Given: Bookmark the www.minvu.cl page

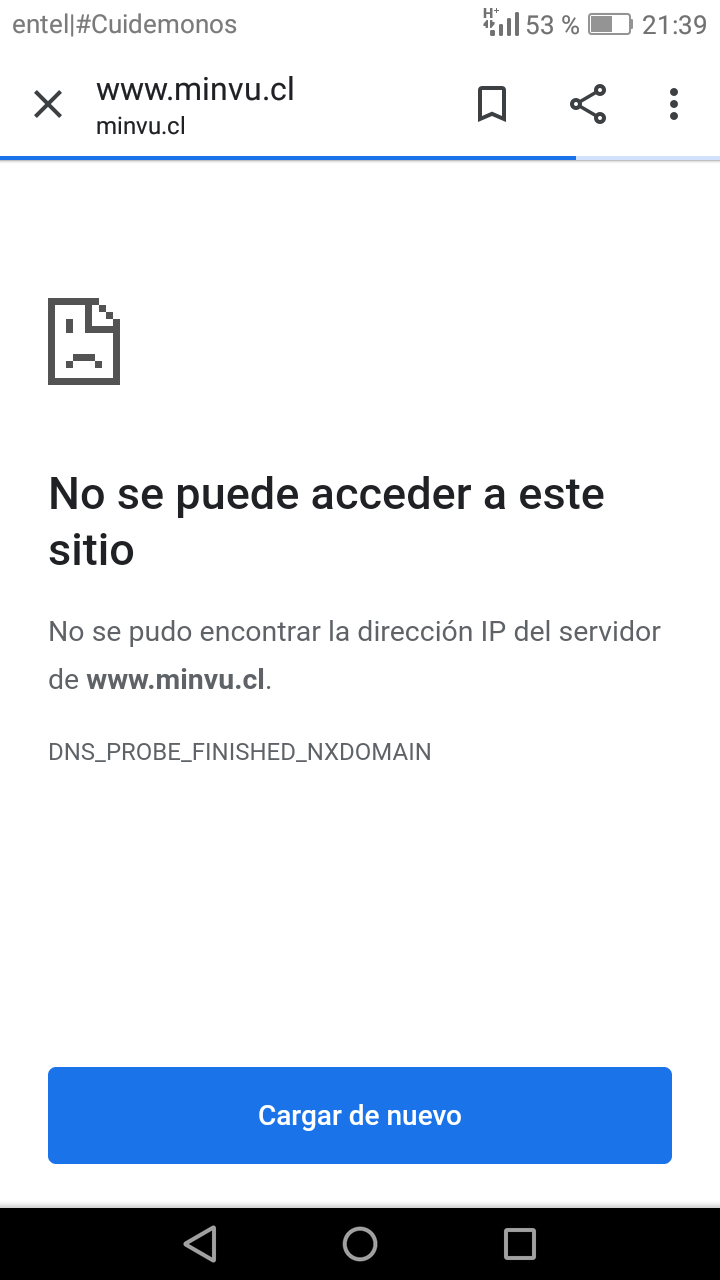Looking at the screenshot, I should tap(491, 104).
